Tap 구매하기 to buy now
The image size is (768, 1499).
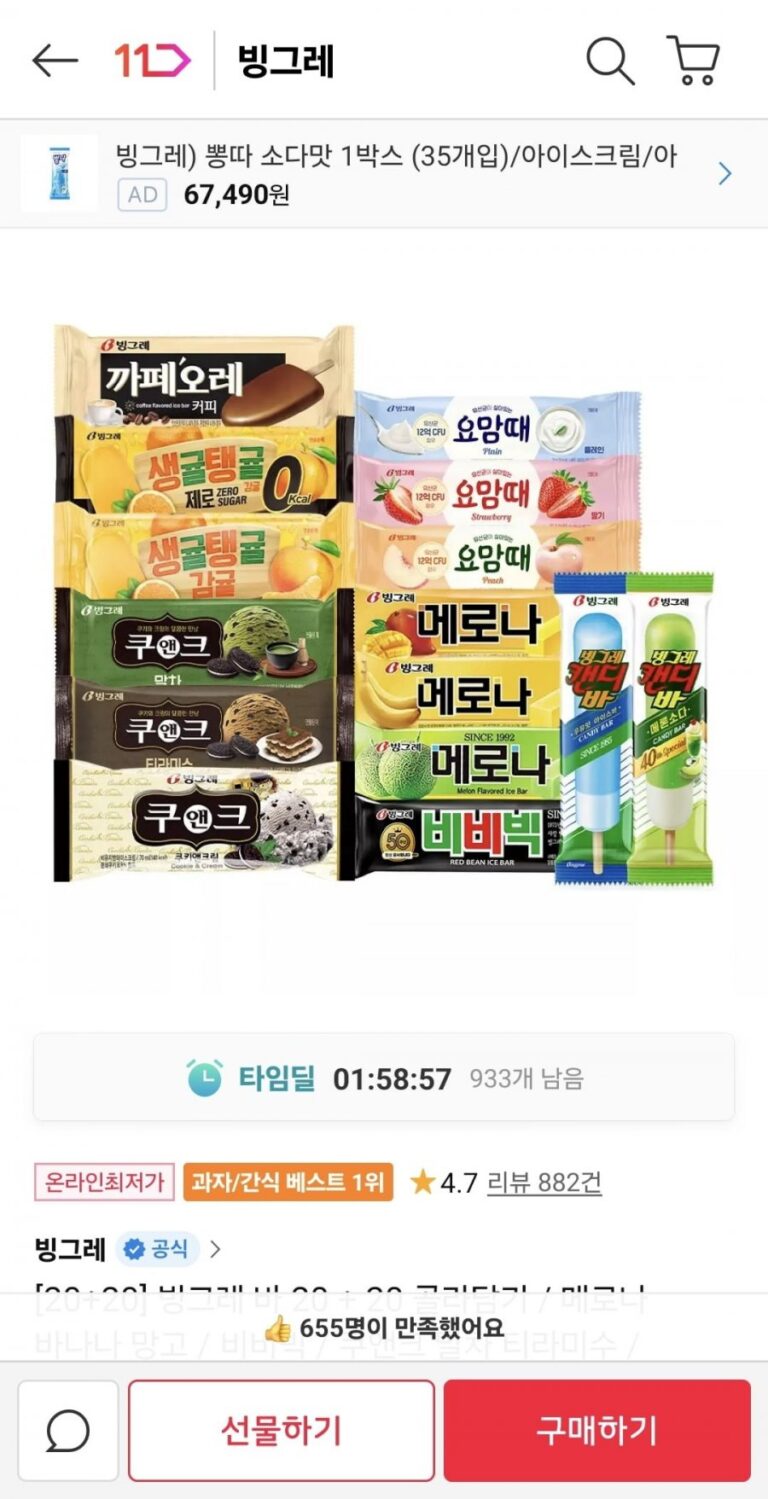coord(596,1431)
